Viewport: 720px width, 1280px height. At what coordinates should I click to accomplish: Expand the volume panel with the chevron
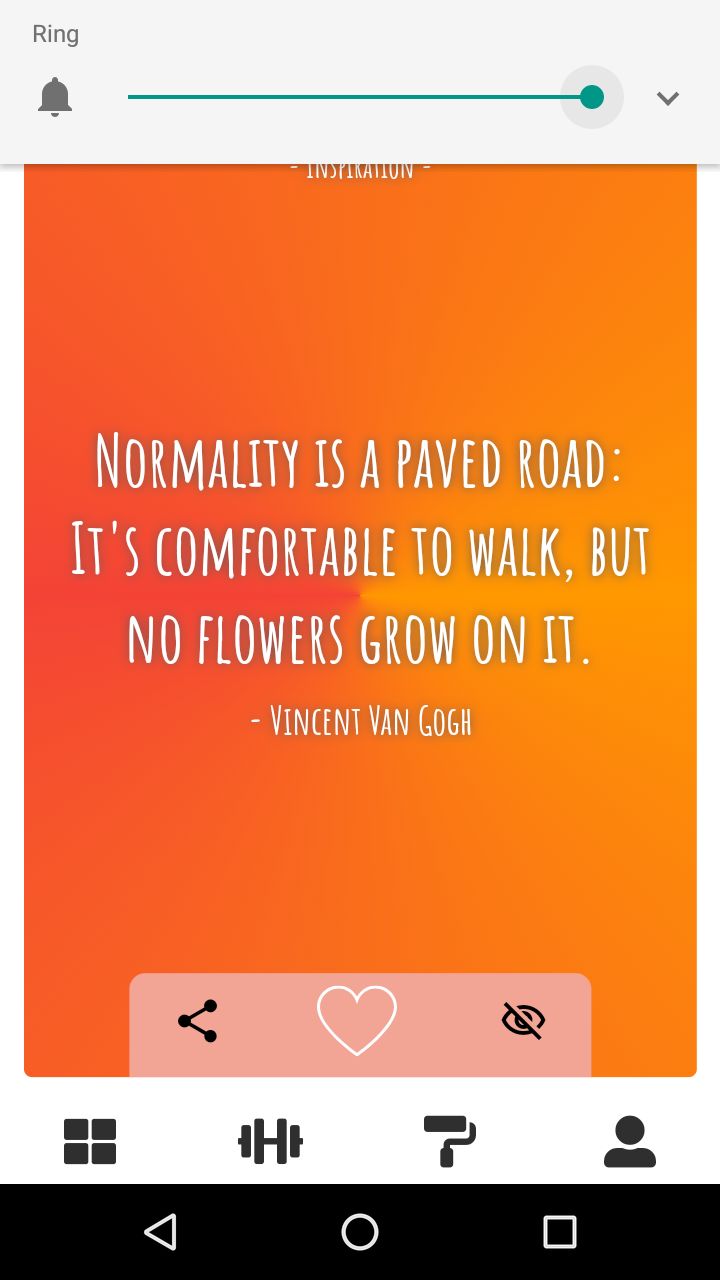pos(668,98)
